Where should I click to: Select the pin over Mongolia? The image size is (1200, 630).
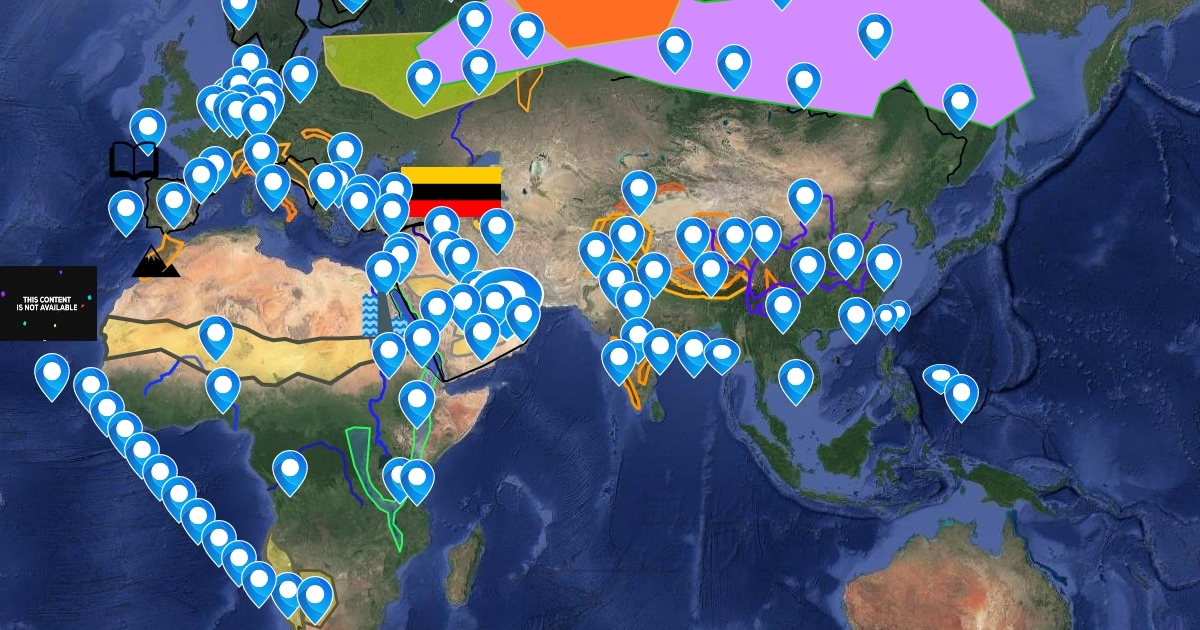pyautogui.click(x=805, y=201)
